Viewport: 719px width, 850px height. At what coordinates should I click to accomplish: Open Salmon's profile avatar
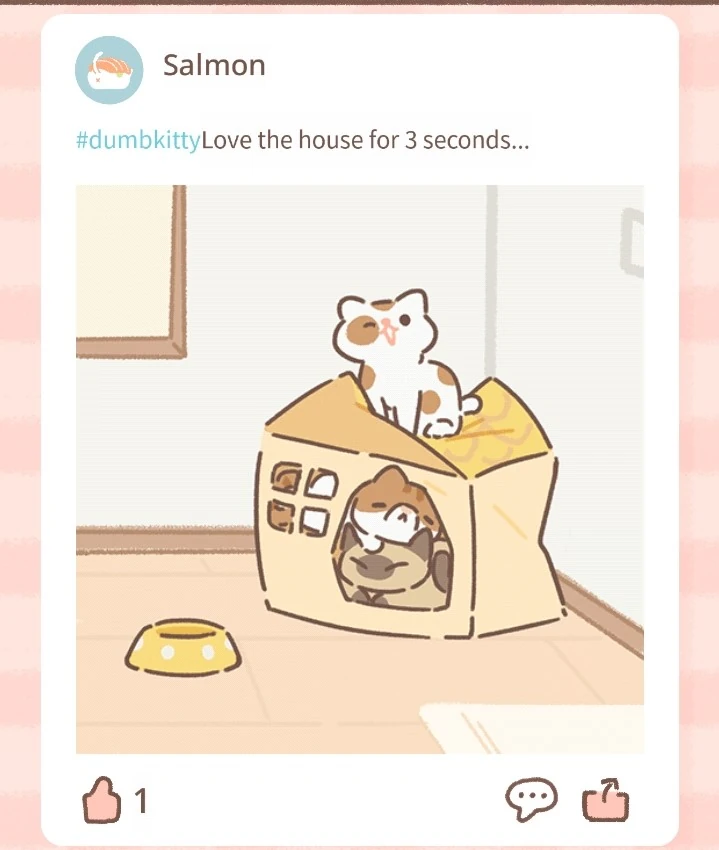pos(109,70)
